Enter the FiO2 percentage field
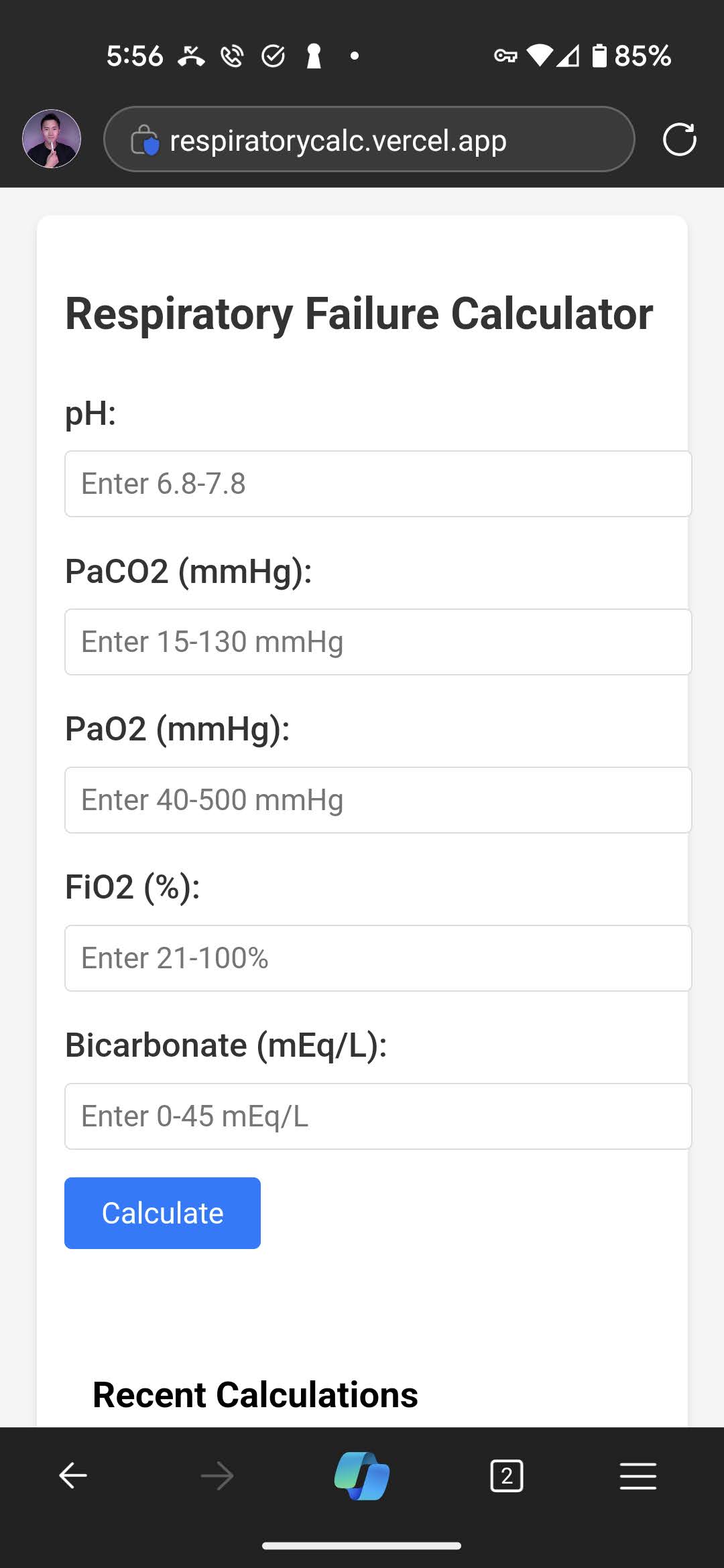Screen dimensions: 724x1568 [x=378, y=958]
